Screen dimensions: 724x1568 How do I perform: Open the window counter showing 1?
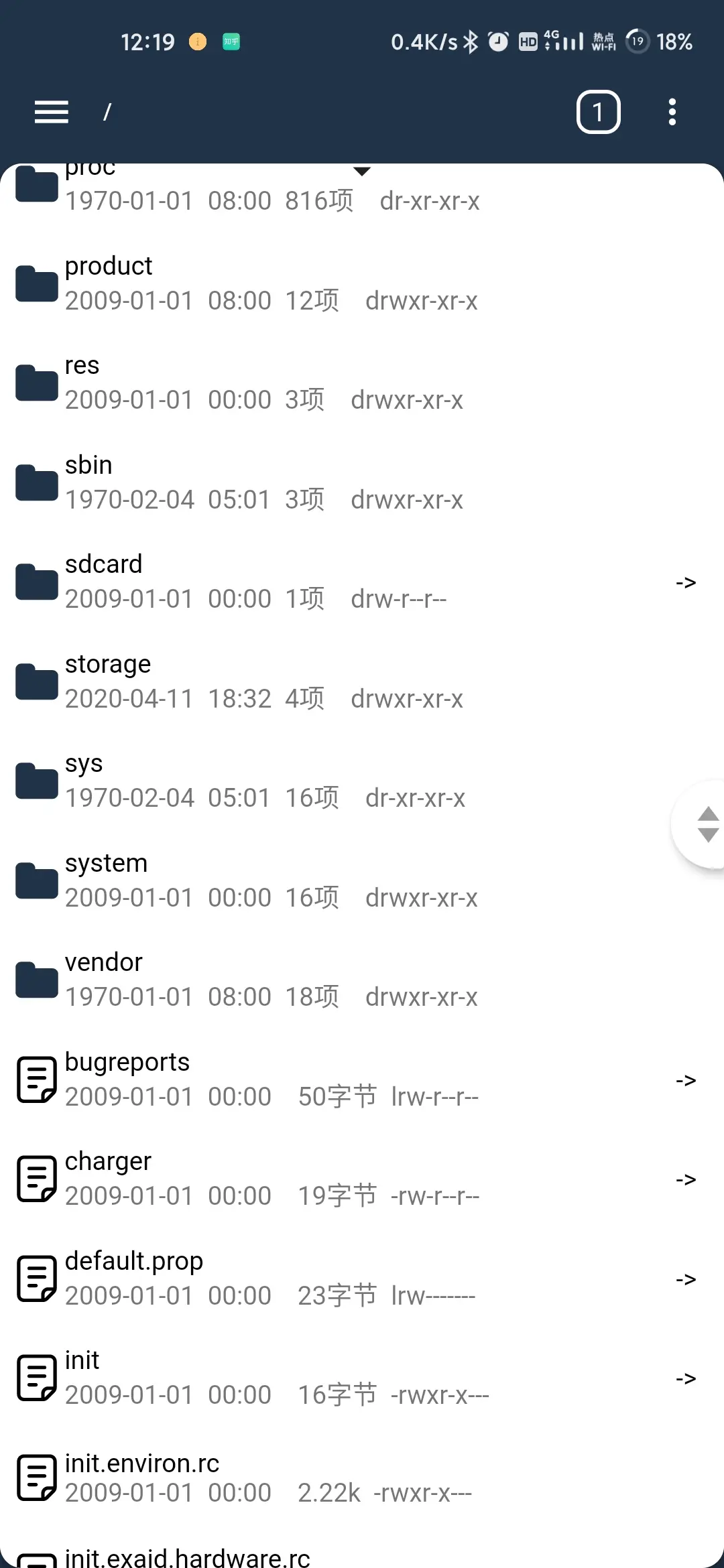[x=598, y=112]
